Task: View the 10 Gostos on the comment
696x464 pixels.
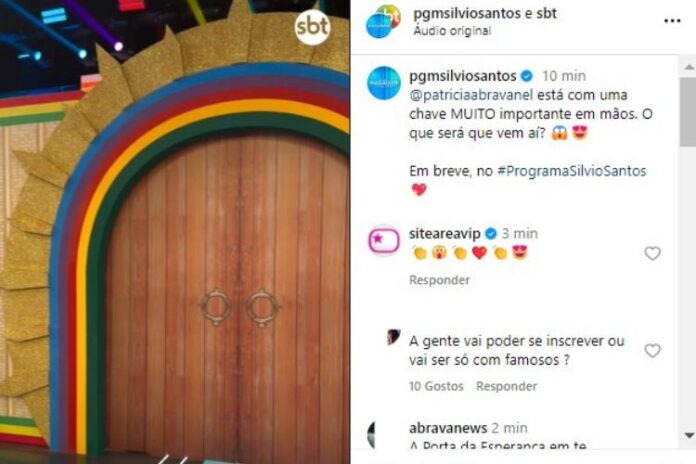Action: 436,386
